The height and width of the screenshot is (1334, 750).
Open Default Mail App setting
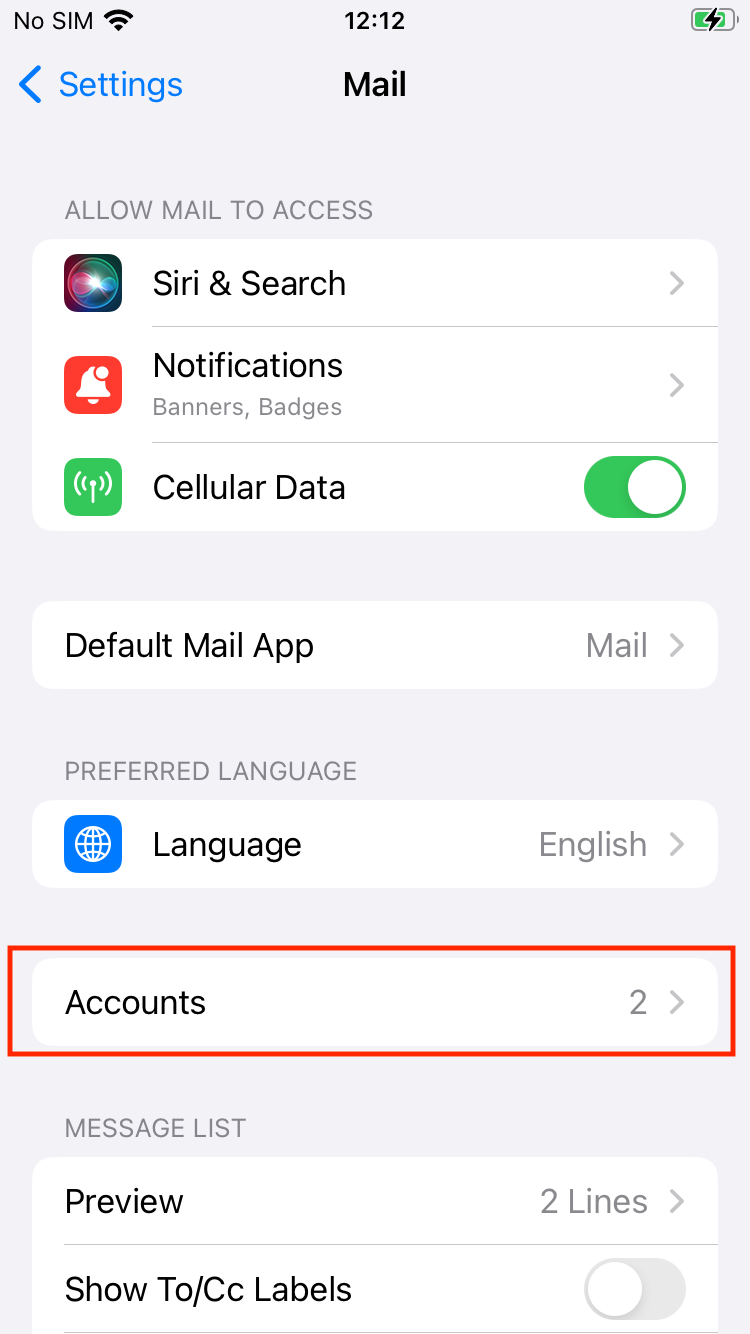pyautogui.click(x=375, y=645)
